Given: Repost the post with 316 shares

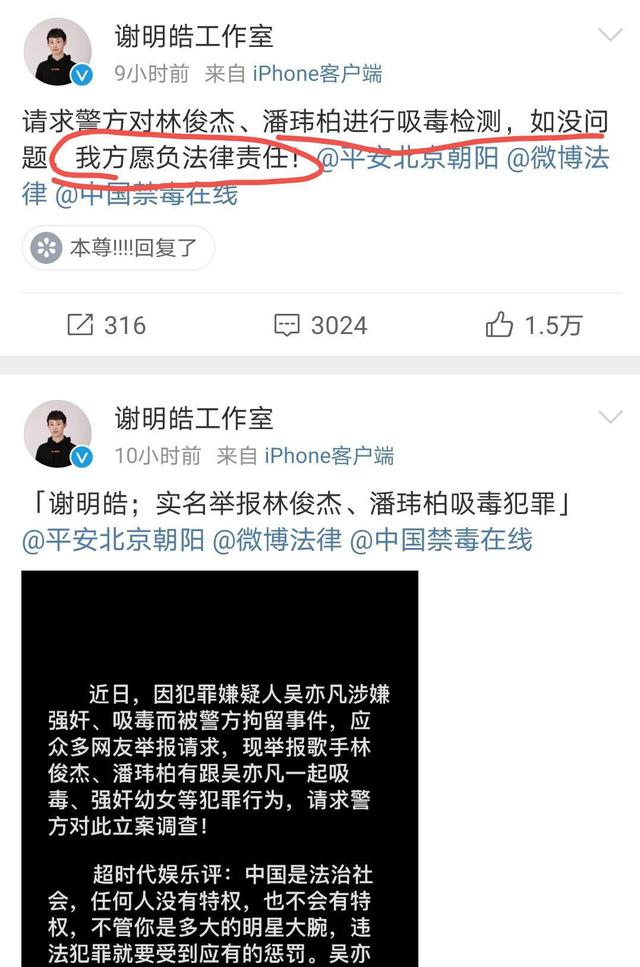Looking at the screenshot, I should pos(106,325).
